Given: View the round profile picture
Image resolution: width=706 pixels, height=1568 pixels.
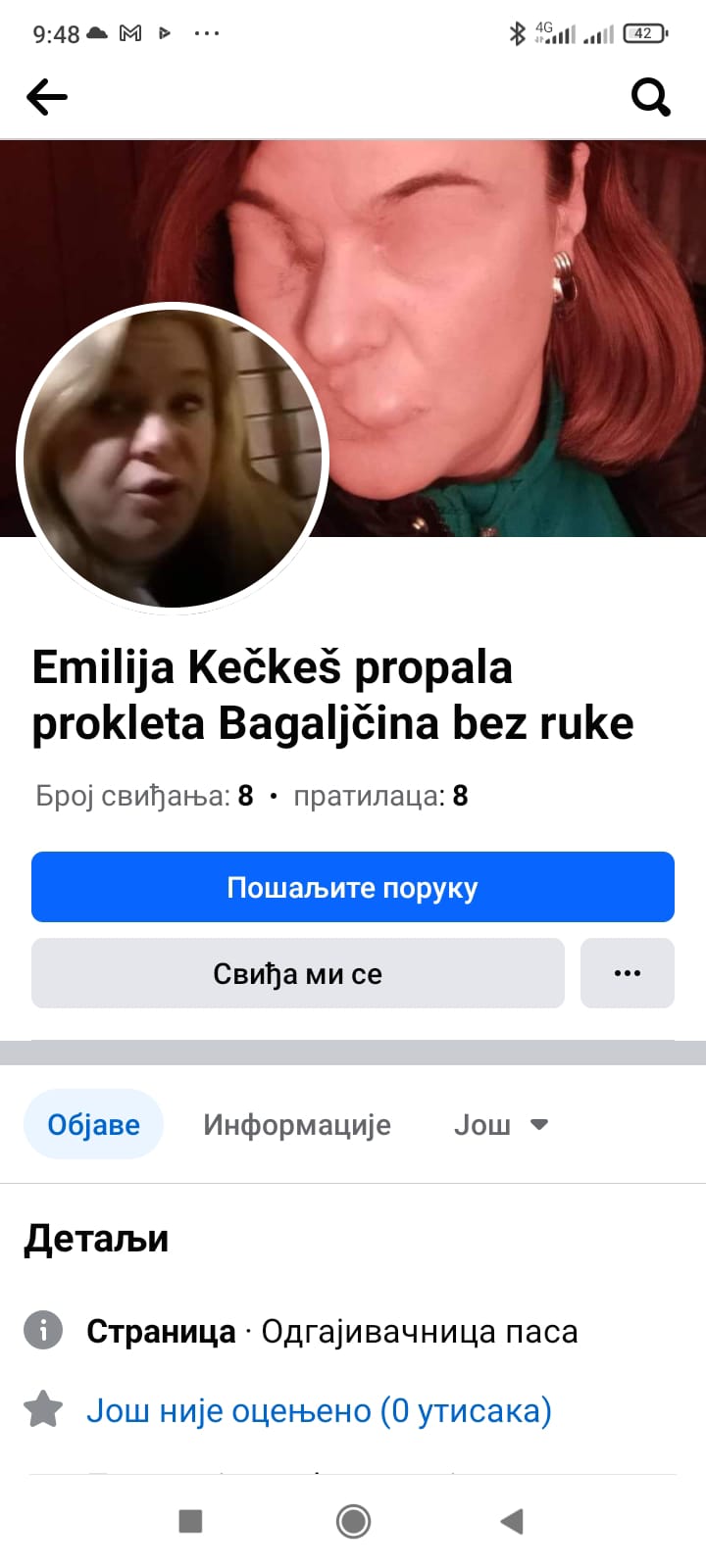Looking at the screenshot, I should (173, 459).
